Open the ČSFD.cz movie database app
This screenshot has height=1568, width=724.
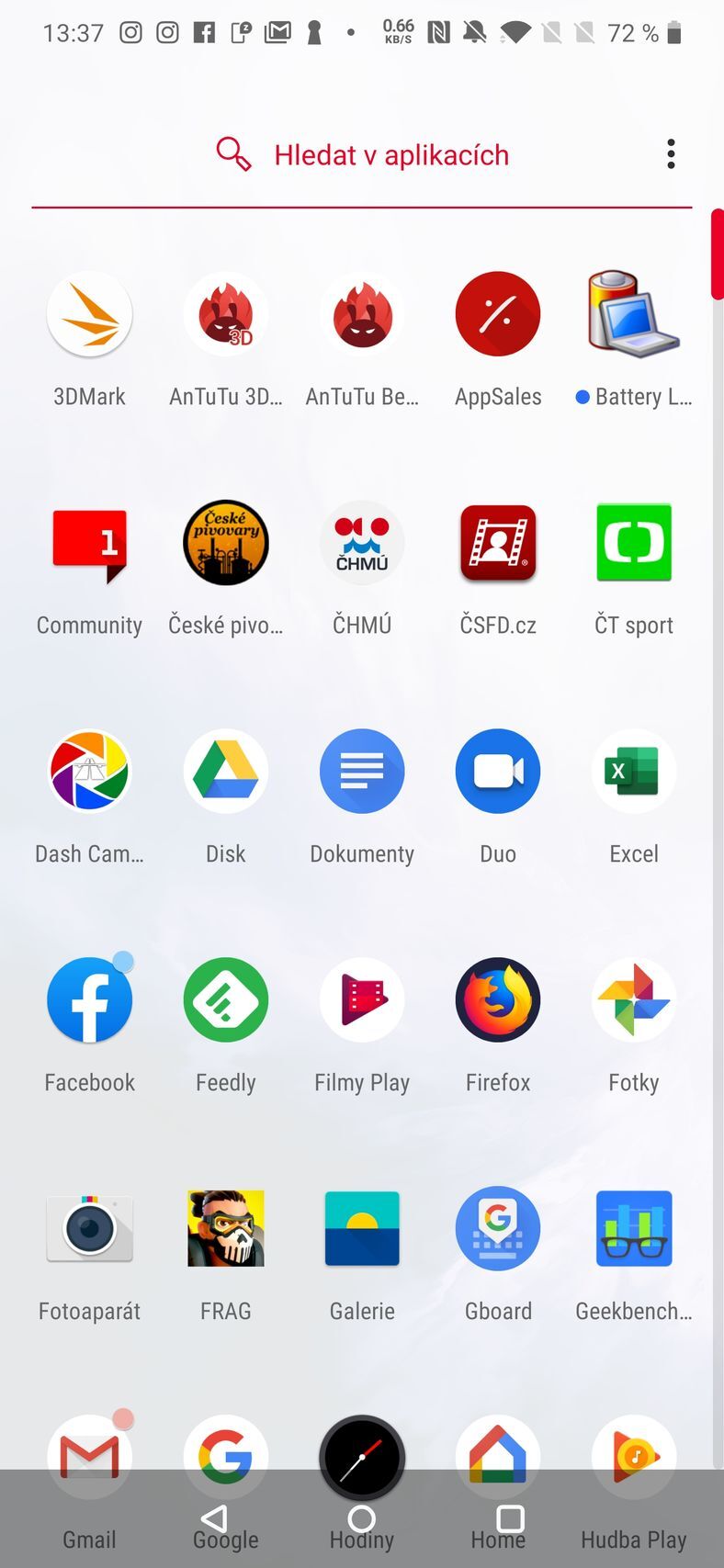coord(497,542)
